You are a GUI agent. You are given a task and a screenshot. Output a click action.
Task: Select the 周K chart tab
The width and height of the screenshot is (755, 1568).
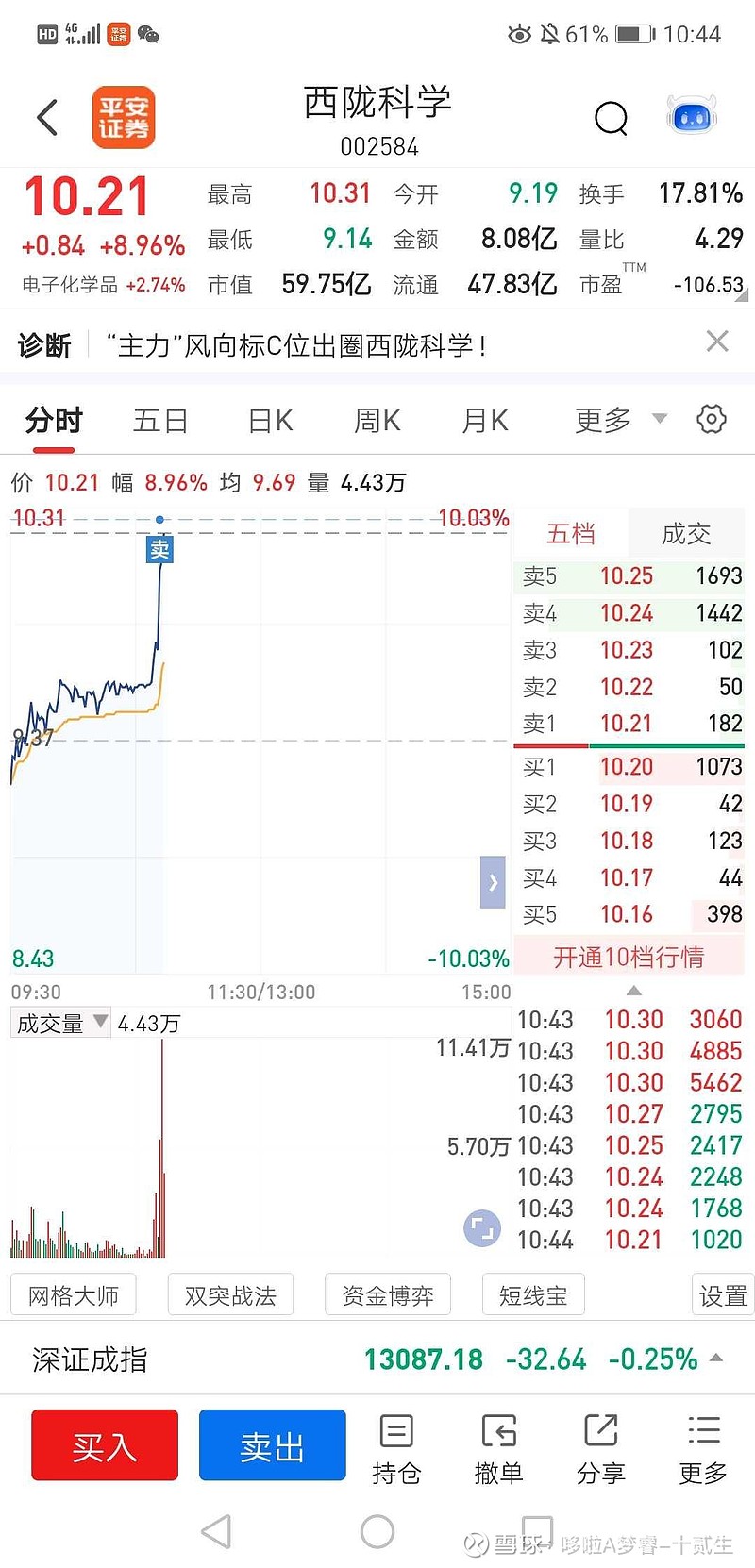[377, 421]
